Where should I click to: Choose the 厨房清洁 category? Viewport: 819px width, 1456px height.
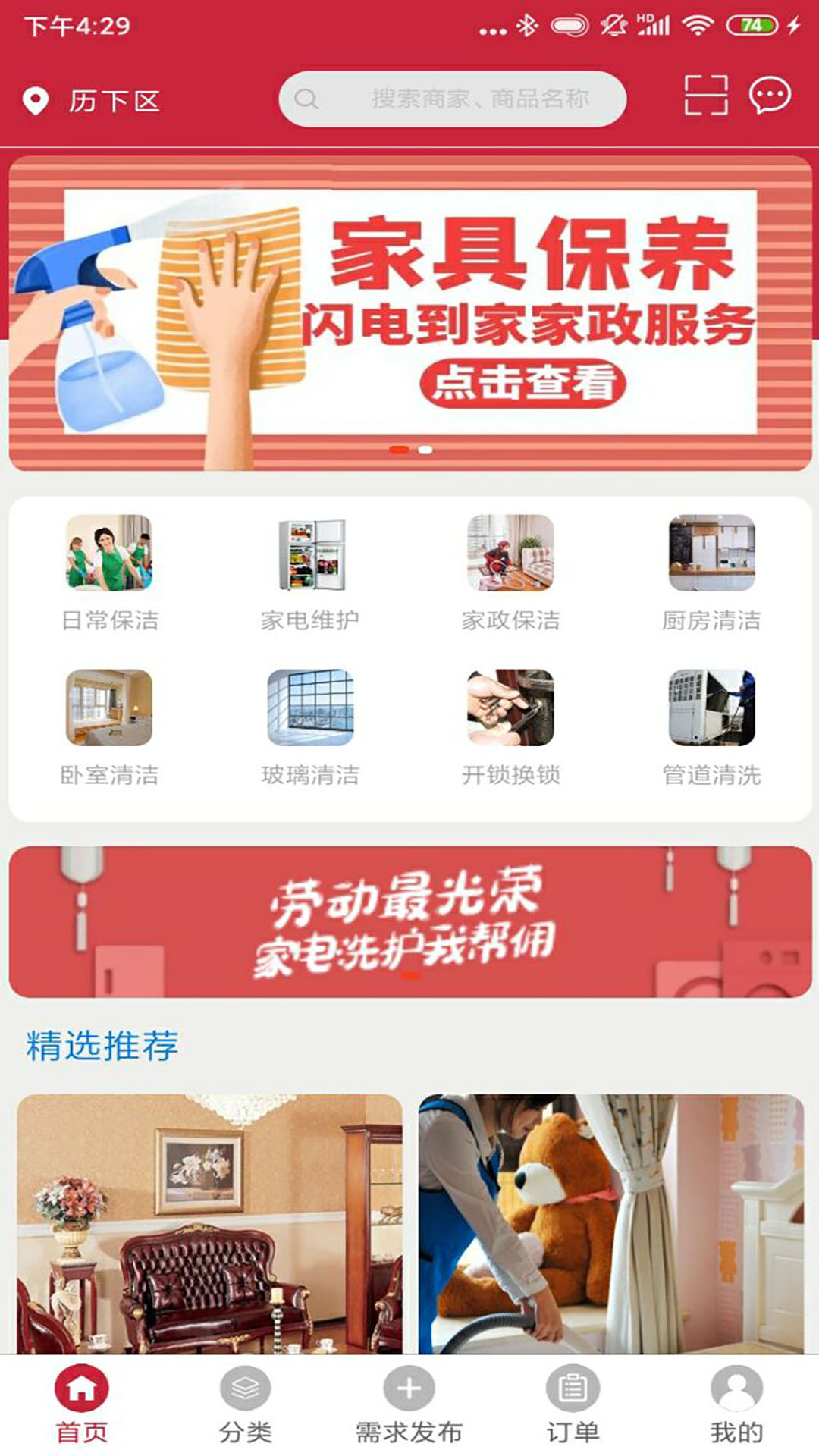tap(711, 574)
